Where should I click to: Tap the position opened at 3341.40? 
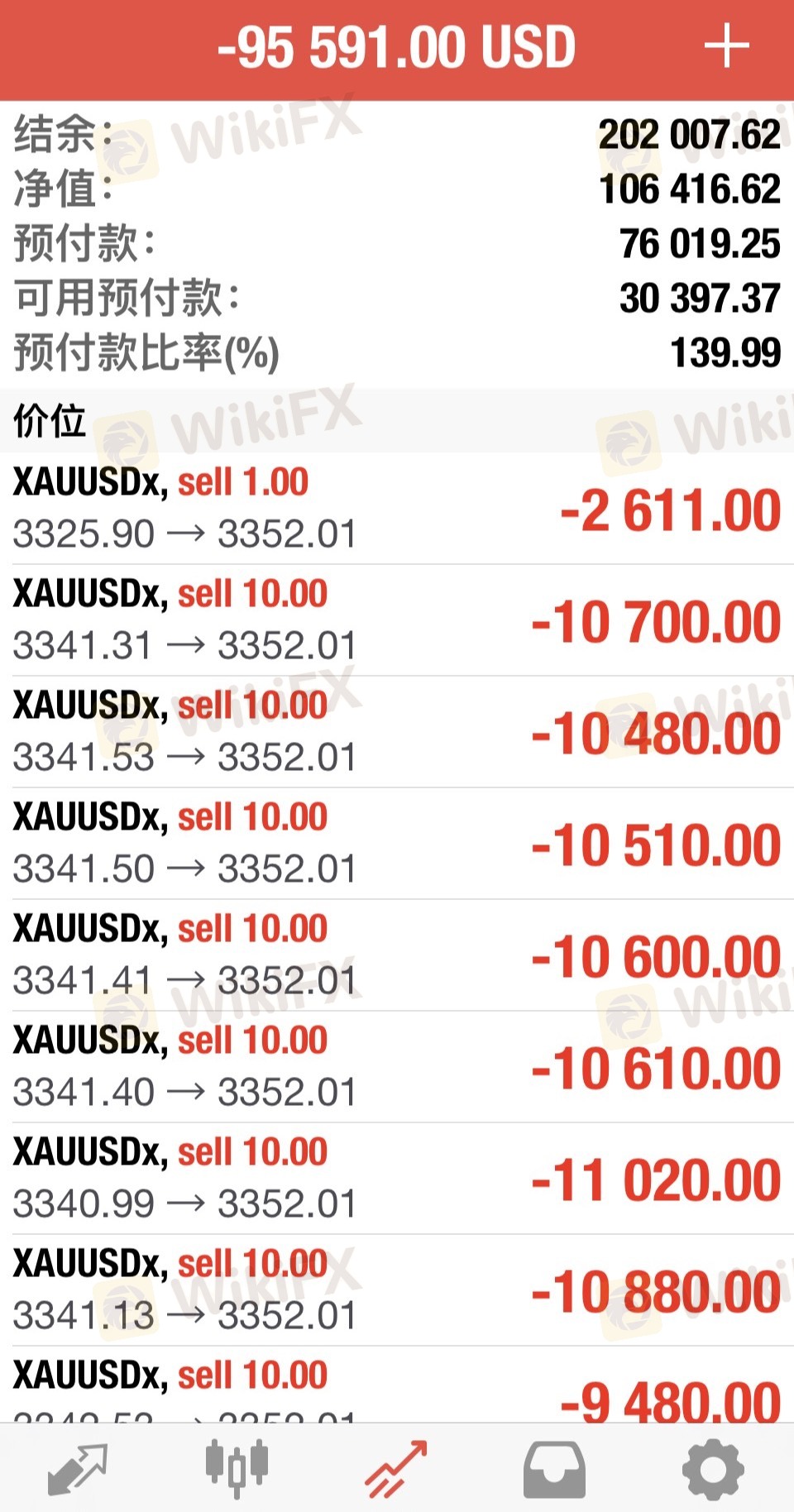(397, 1067)
